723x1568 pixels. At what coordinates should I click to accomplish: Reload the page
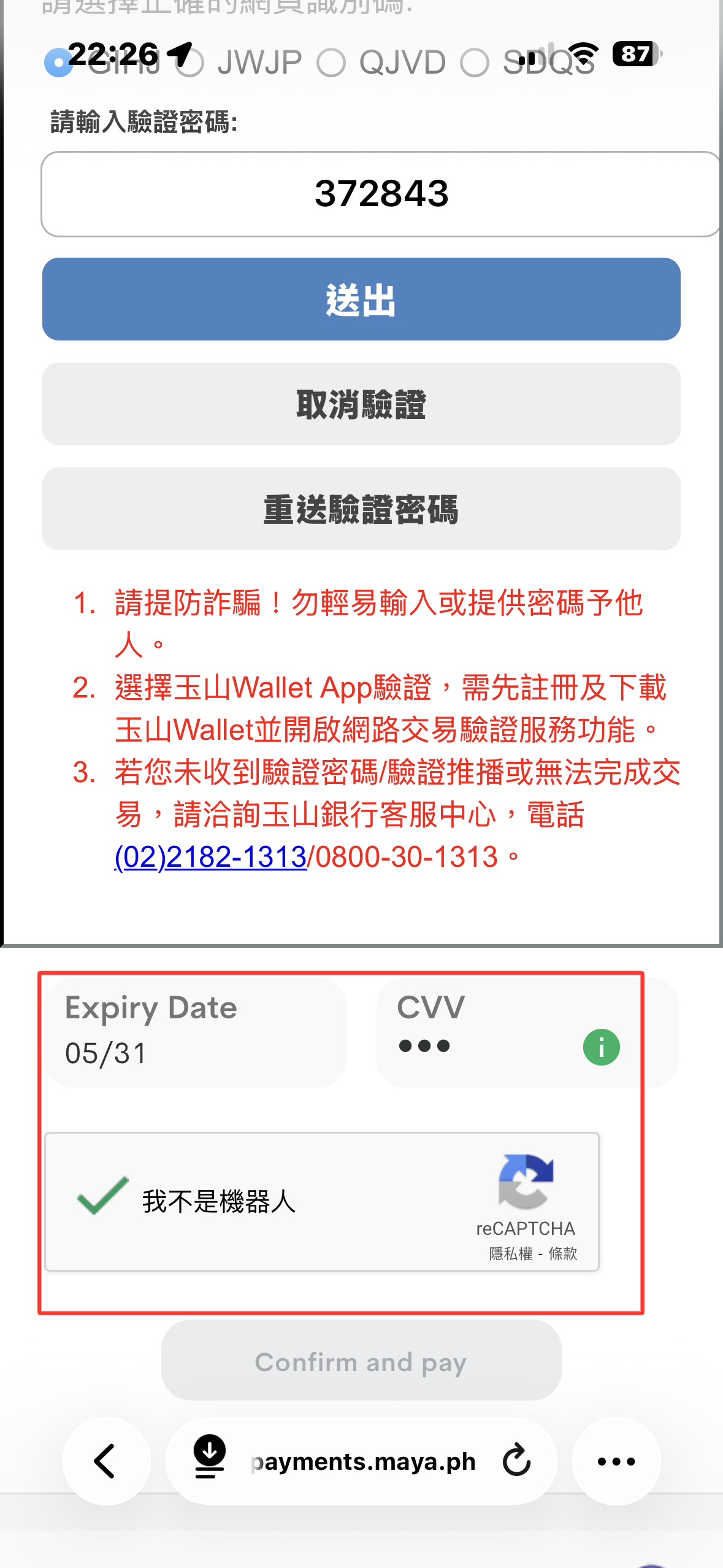516,1460
